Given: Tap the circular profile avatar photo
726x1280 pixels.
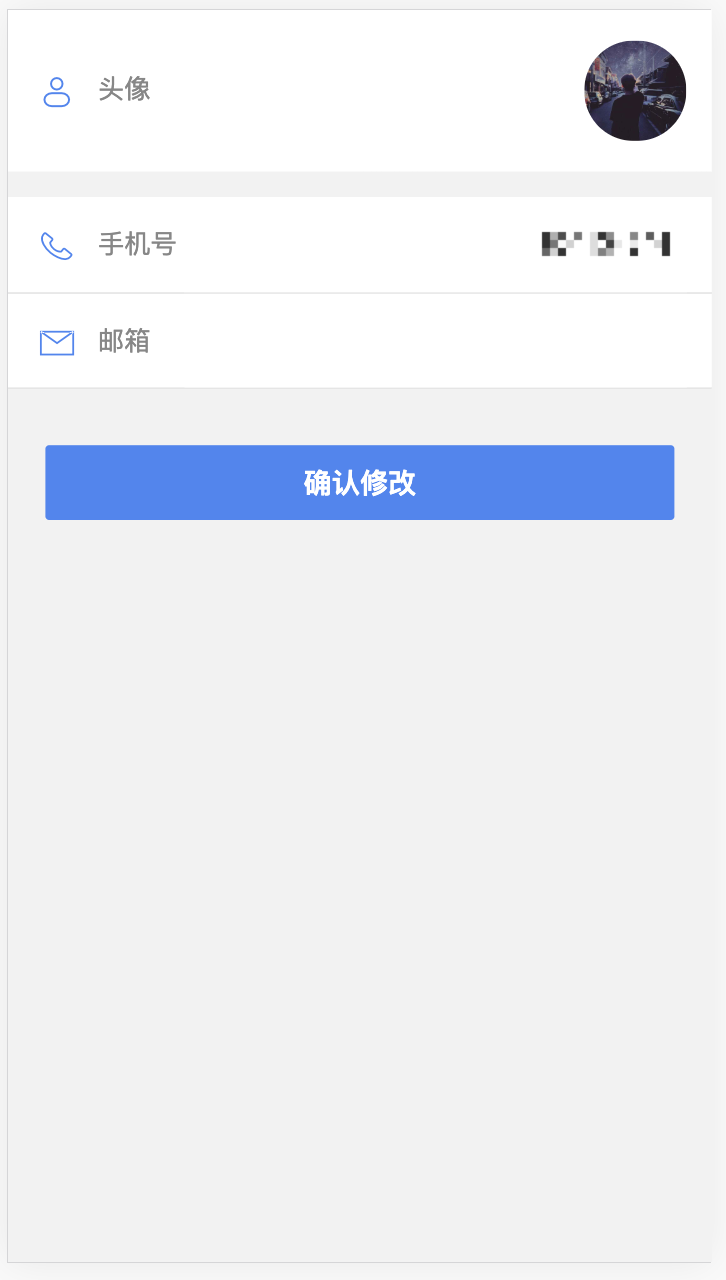Looking at the screenshot, I should 635,91.
